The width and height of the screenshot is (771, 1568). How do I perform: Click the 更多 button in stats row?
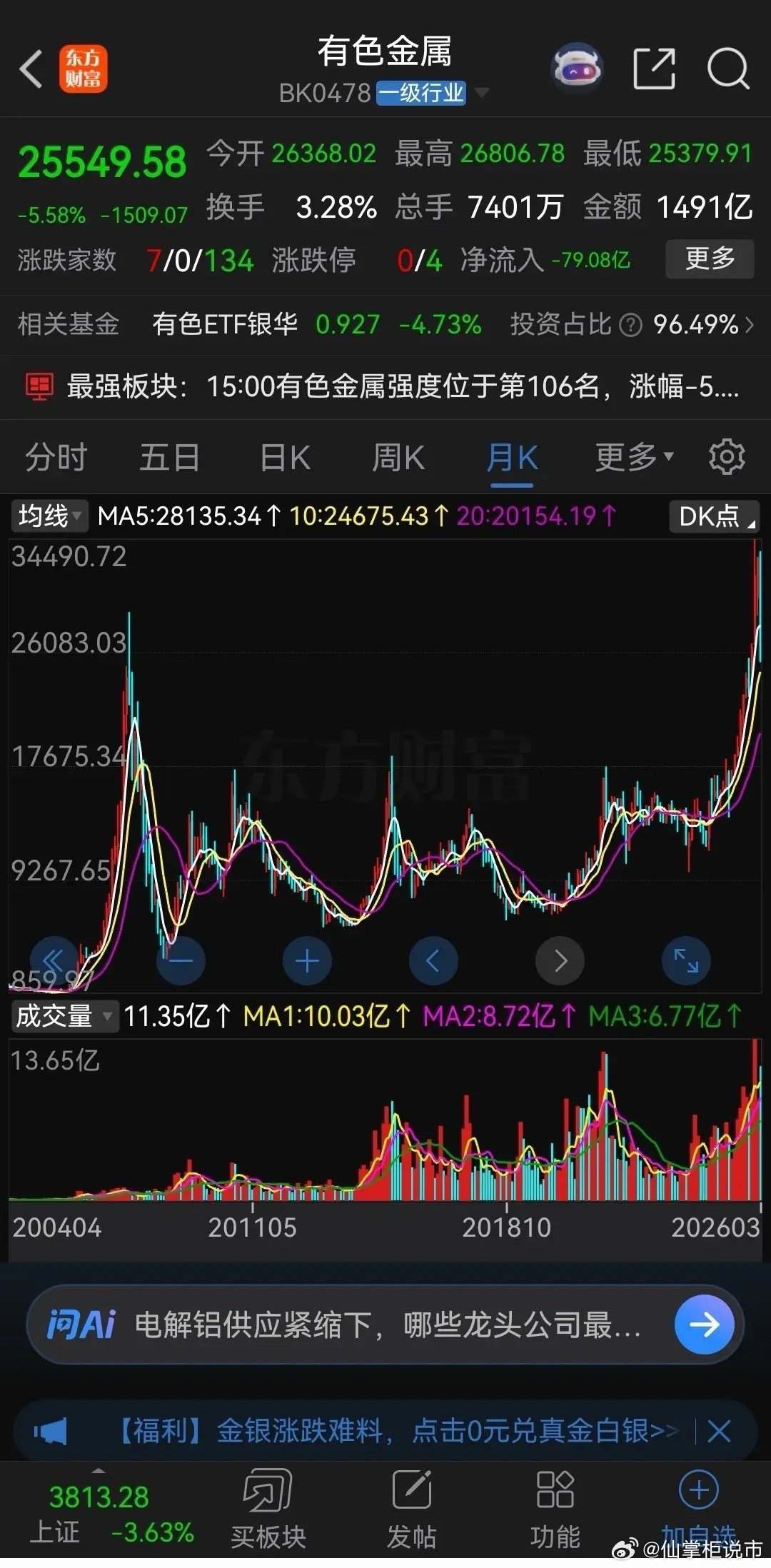(x=710, y=260)
